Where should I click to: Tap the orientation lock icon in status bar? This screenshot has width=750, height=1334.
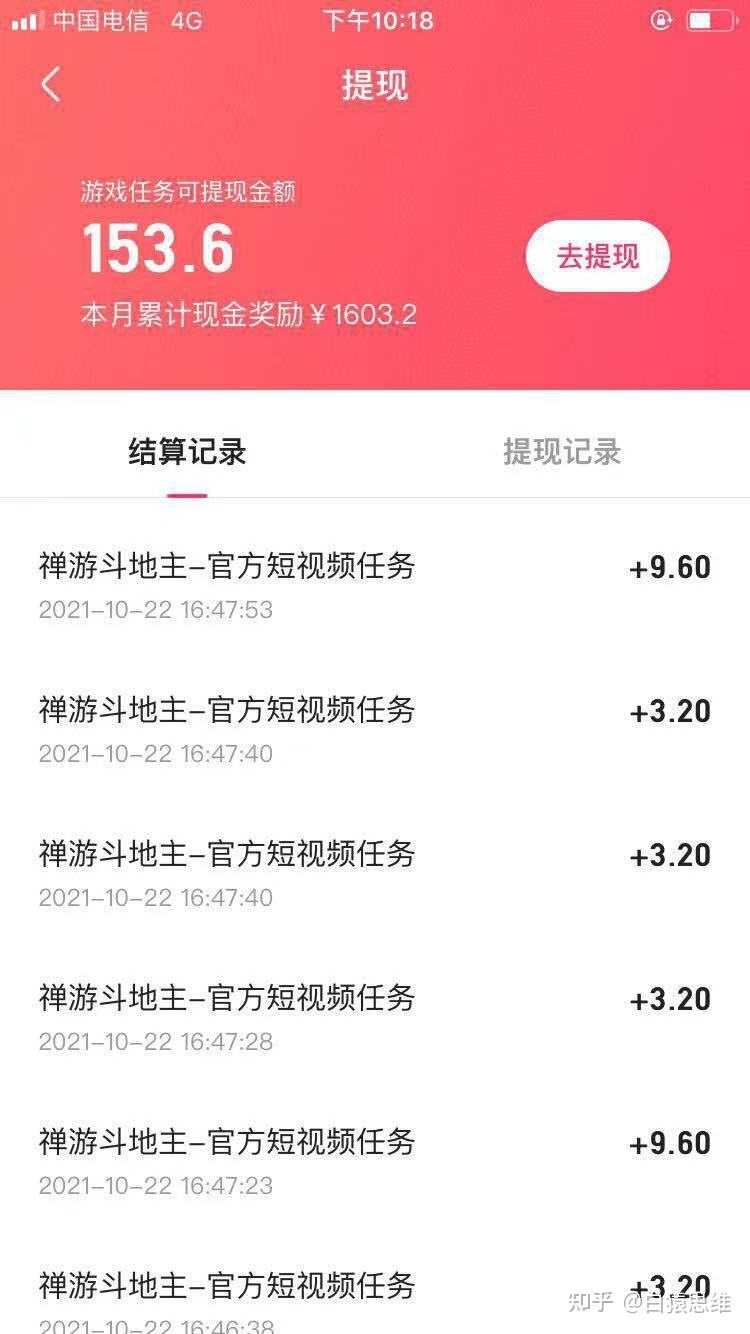click(660, 20)
